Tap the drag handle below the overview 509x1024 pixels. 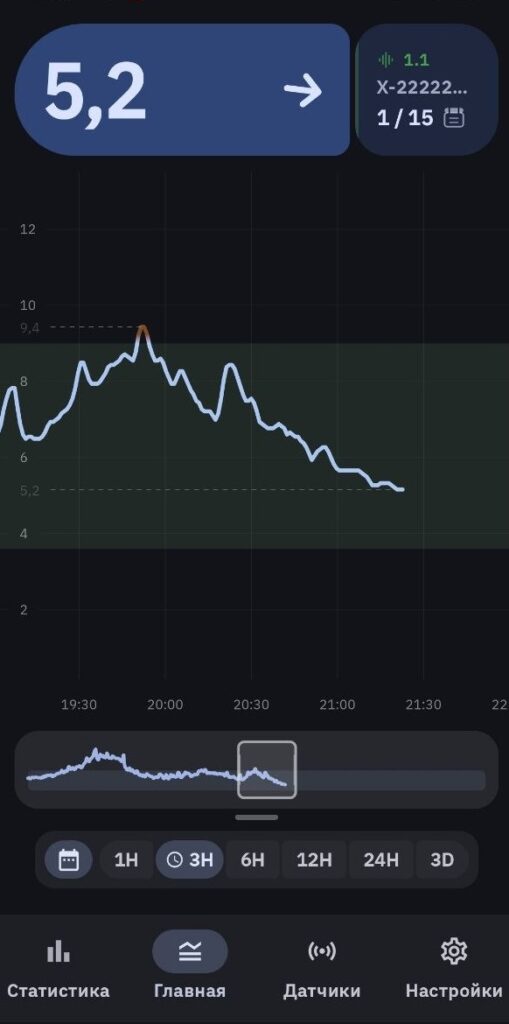click(x=257, y=817)
